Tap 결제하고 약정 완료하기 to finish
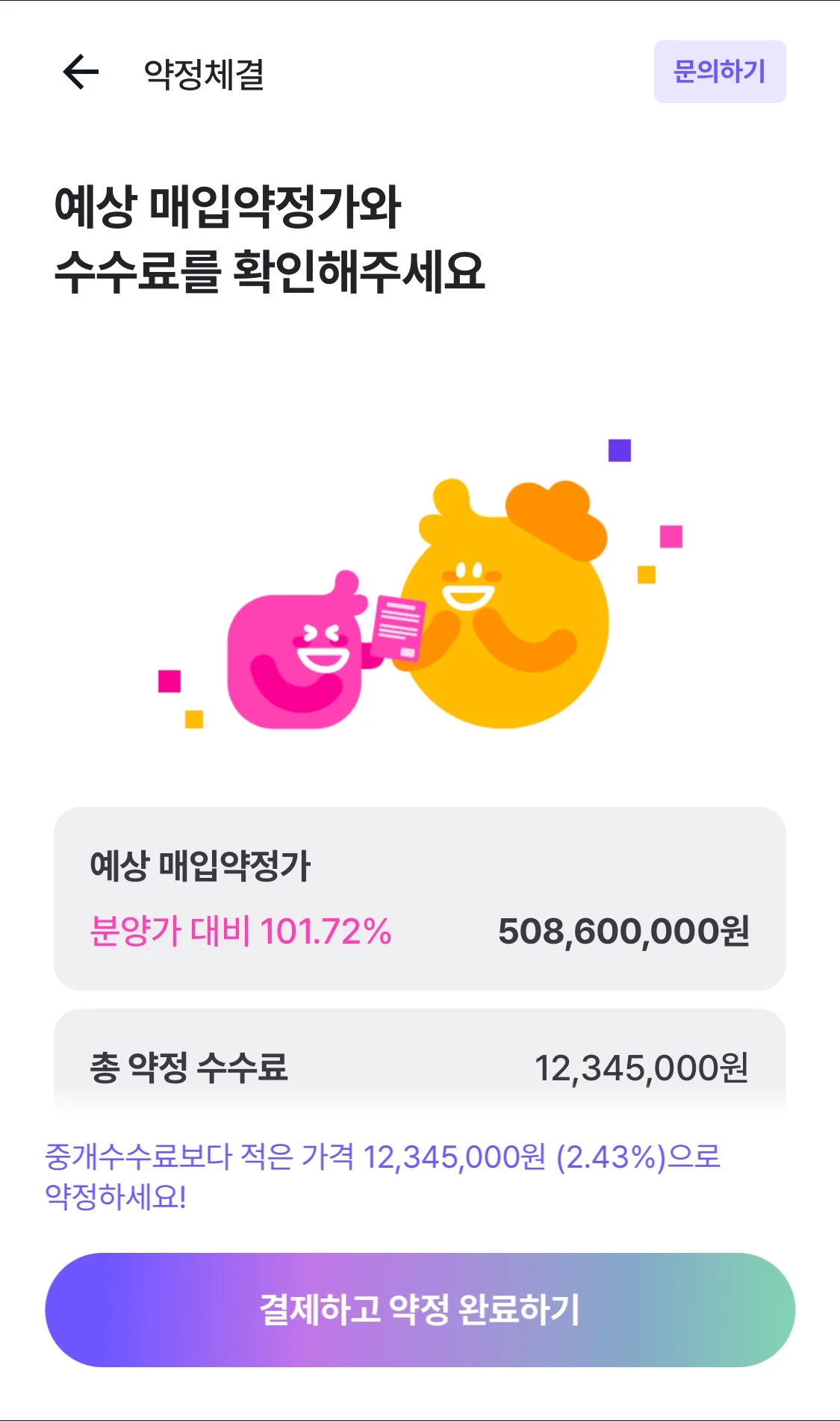 (420, 1310)
